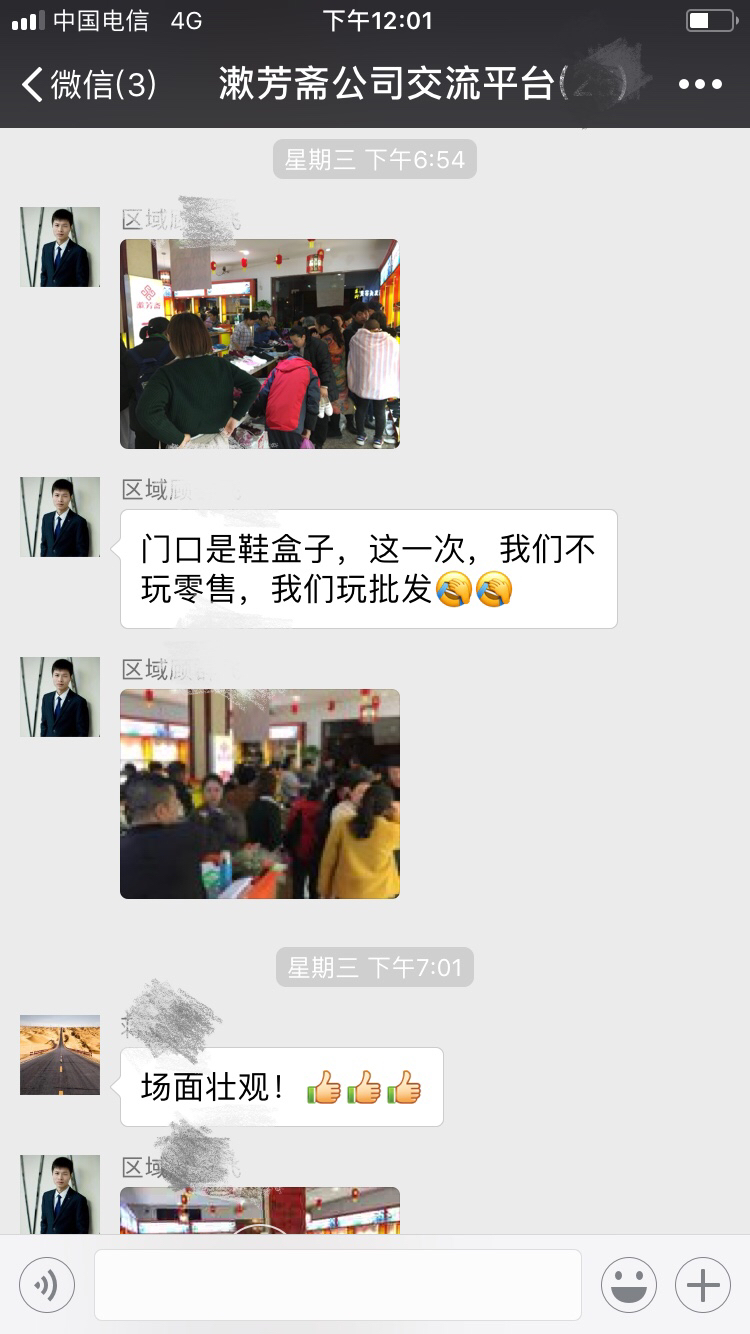View profile of the desert road avatar sender
The width and height of the screenshot is (750, 1334).
pyautogui.click(x=60, y=1055)
